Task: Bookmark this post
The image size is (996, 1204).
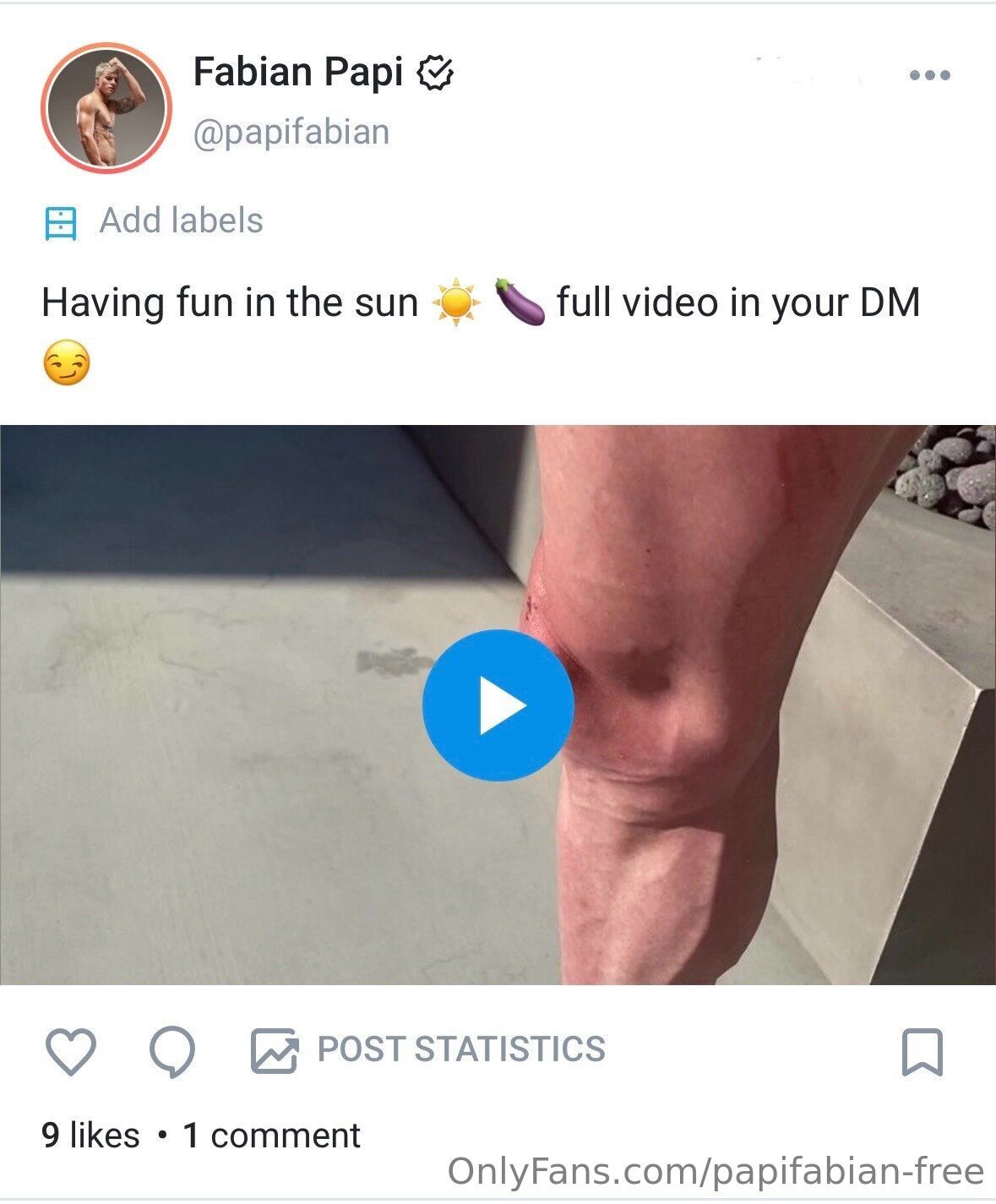Action: [x=922, y=1052]
